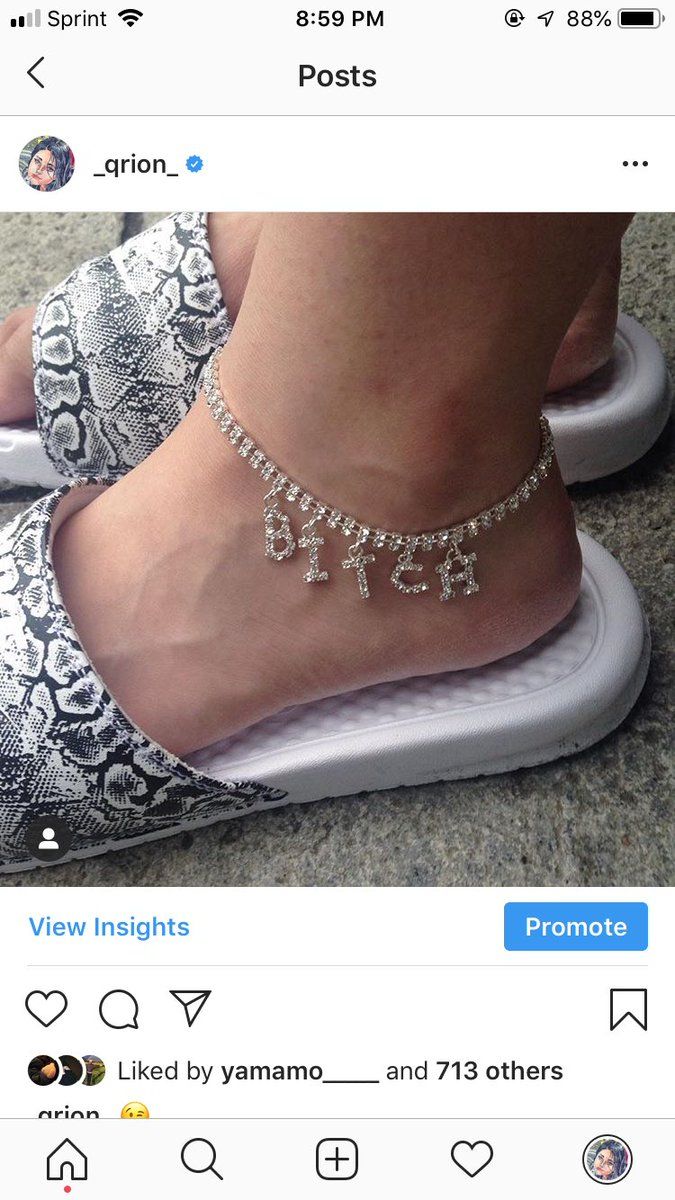Open comments with the speech bubble icon
The image size is (675, 1200).
pyautogui.click(x=118, y=1009)
